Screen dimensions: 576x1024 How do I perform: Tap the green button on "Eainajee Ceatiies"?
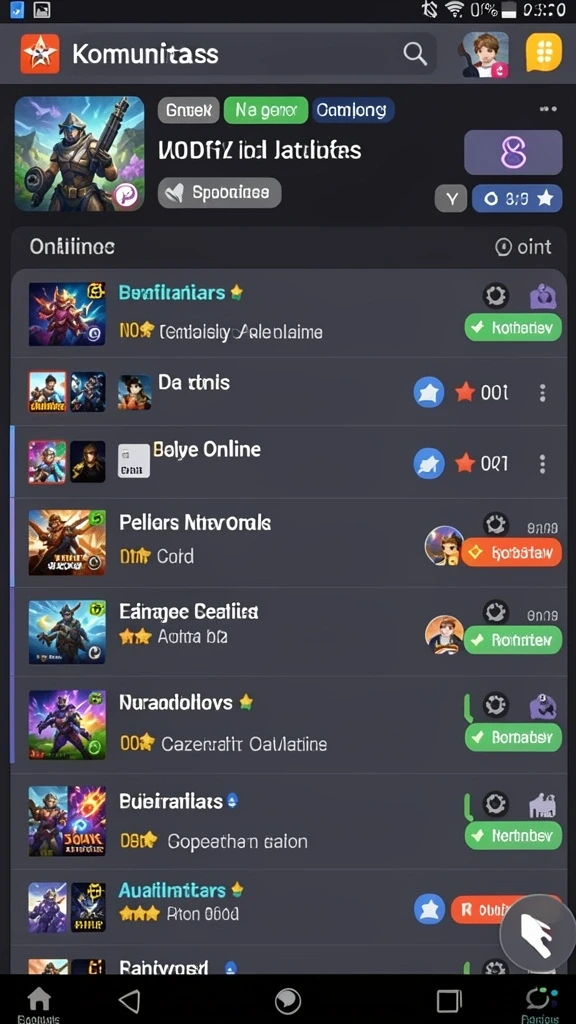tap(513, 640)
